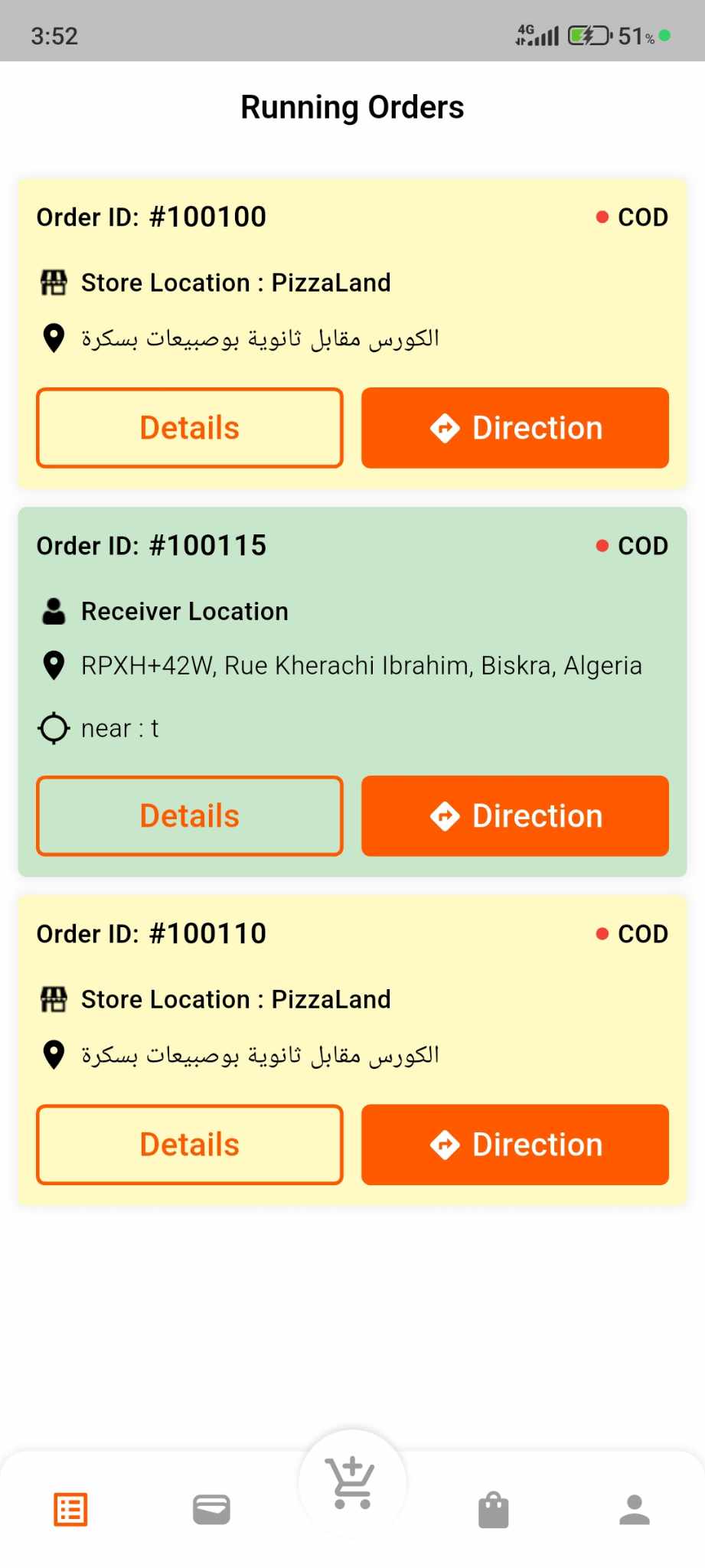
Task: Click the store icon on order #100110
Action: click(54, 998)
